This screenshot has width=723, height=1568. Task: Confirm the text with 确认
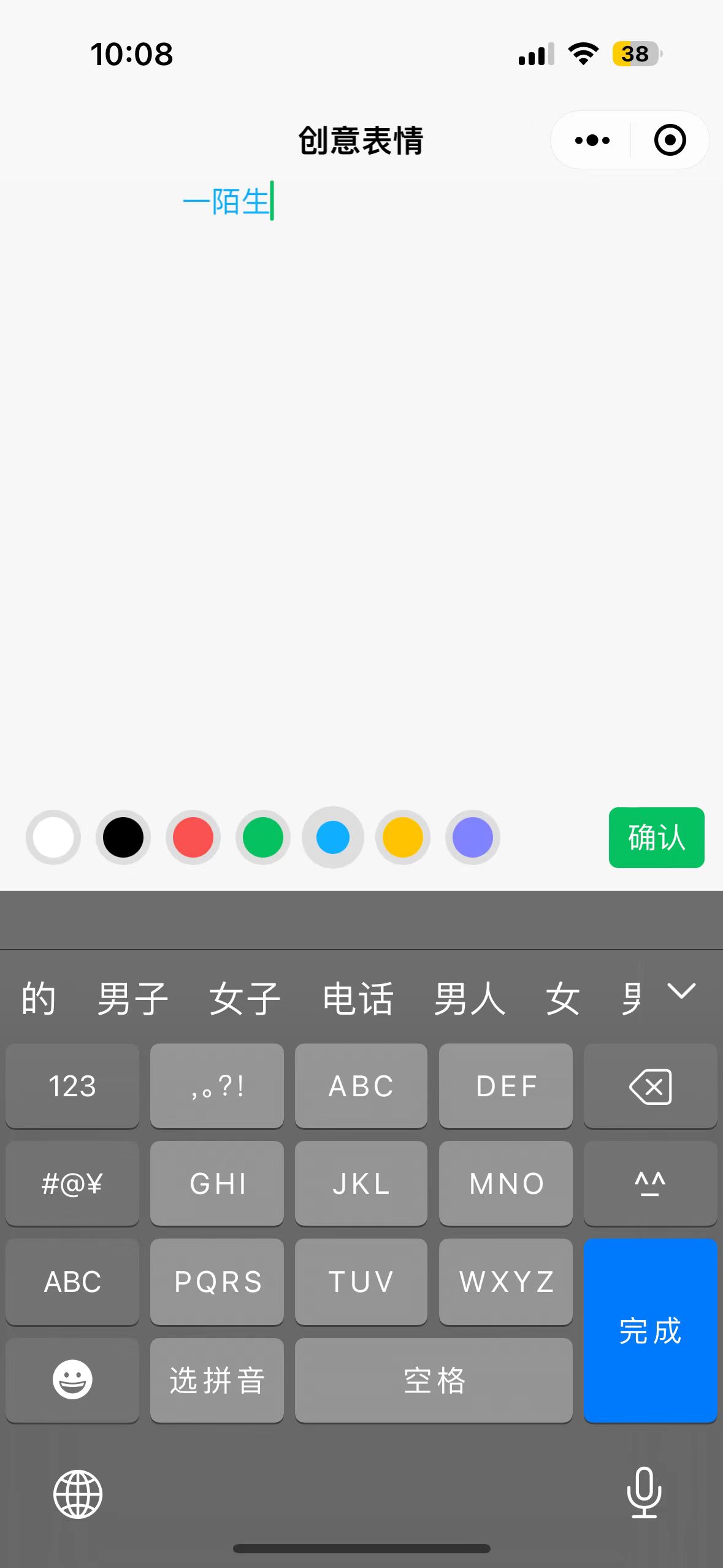(656, 837)
